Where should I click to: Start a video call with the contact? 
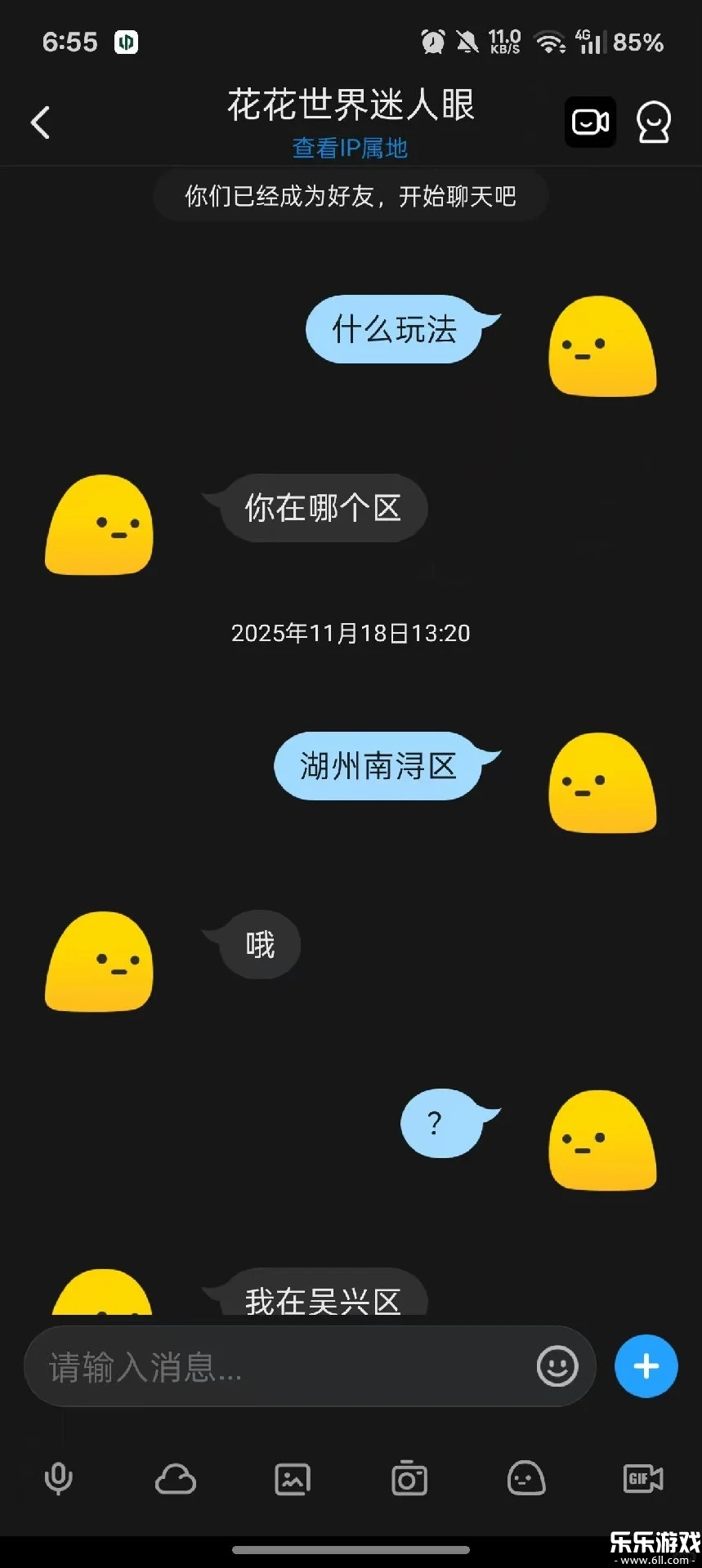point(590,121)
